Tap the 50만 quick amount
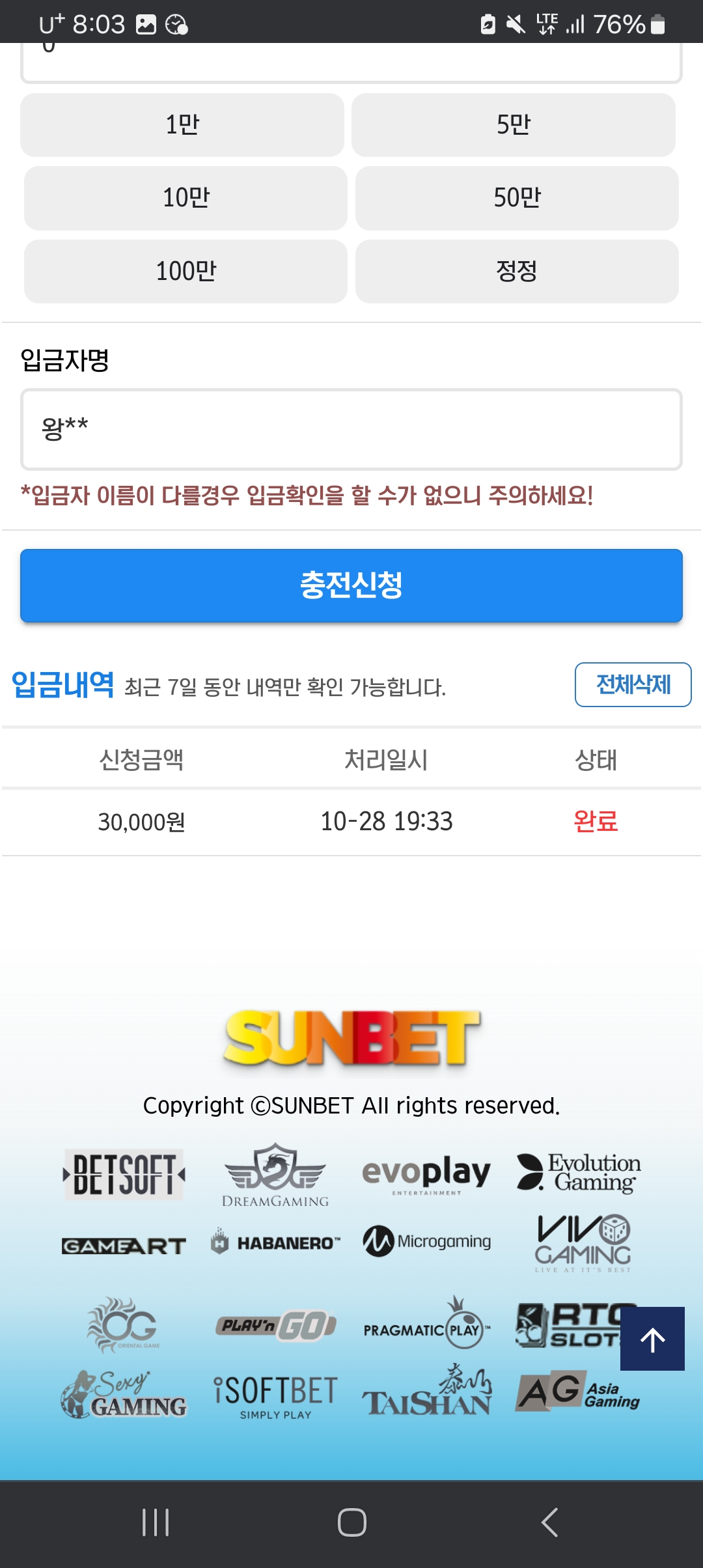This screenshot has height=1568, width=703. point(517,198)
